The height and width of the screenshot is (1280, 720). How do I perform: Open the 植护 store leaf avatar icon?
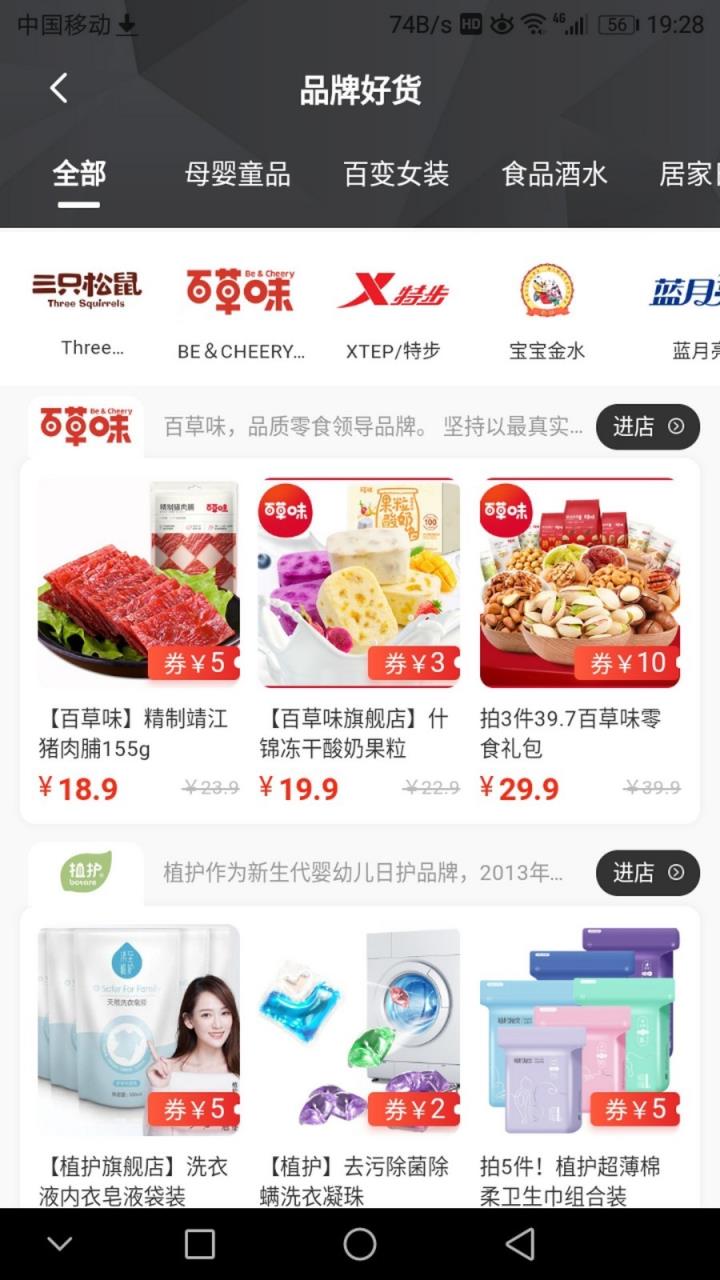(x=85, y=872)
